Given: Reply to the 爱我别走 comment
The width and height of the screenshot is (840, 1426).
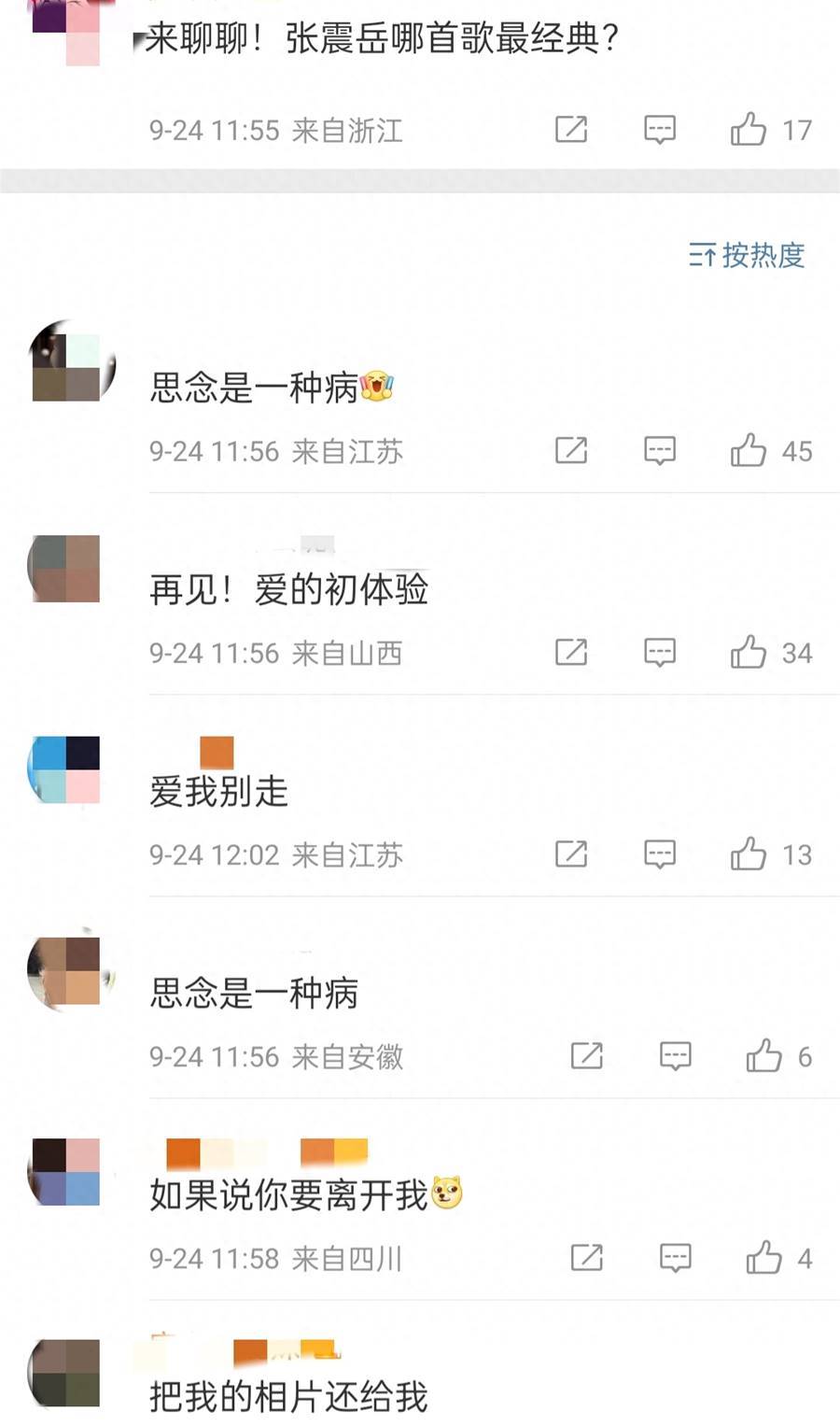Looking at the screenshot, I should tap(660, 854).
